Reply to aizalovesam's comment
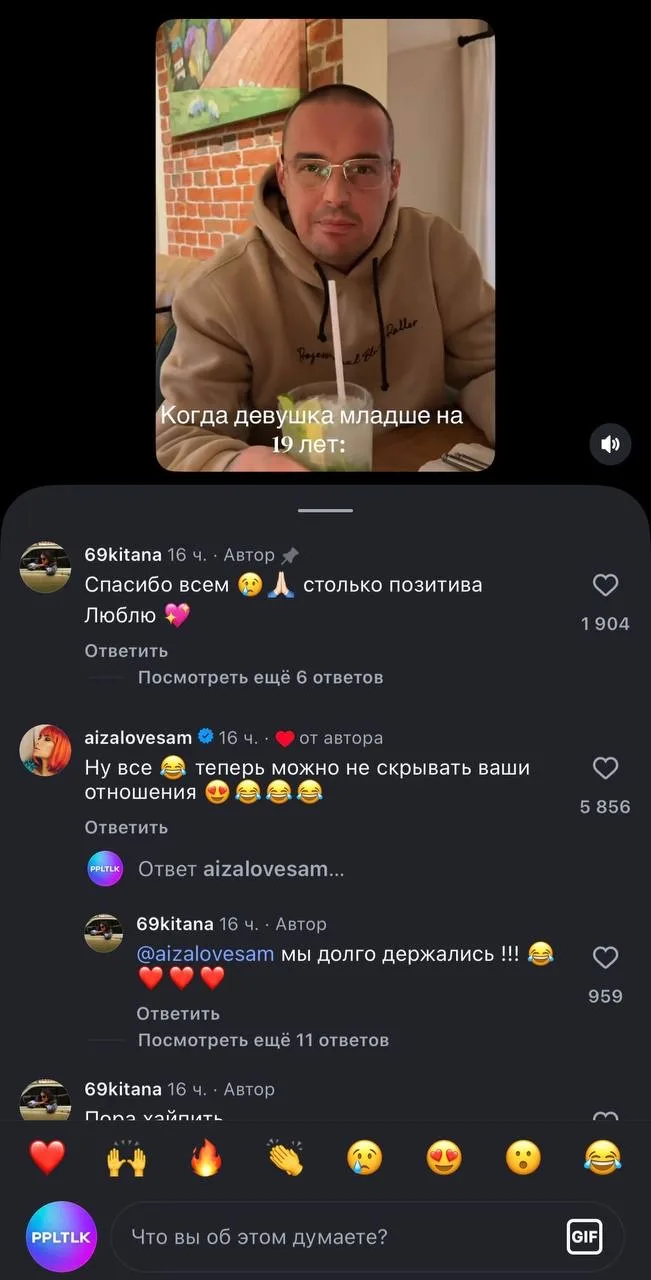This screenshot has height=1280, width=651. tap(126, 827)
